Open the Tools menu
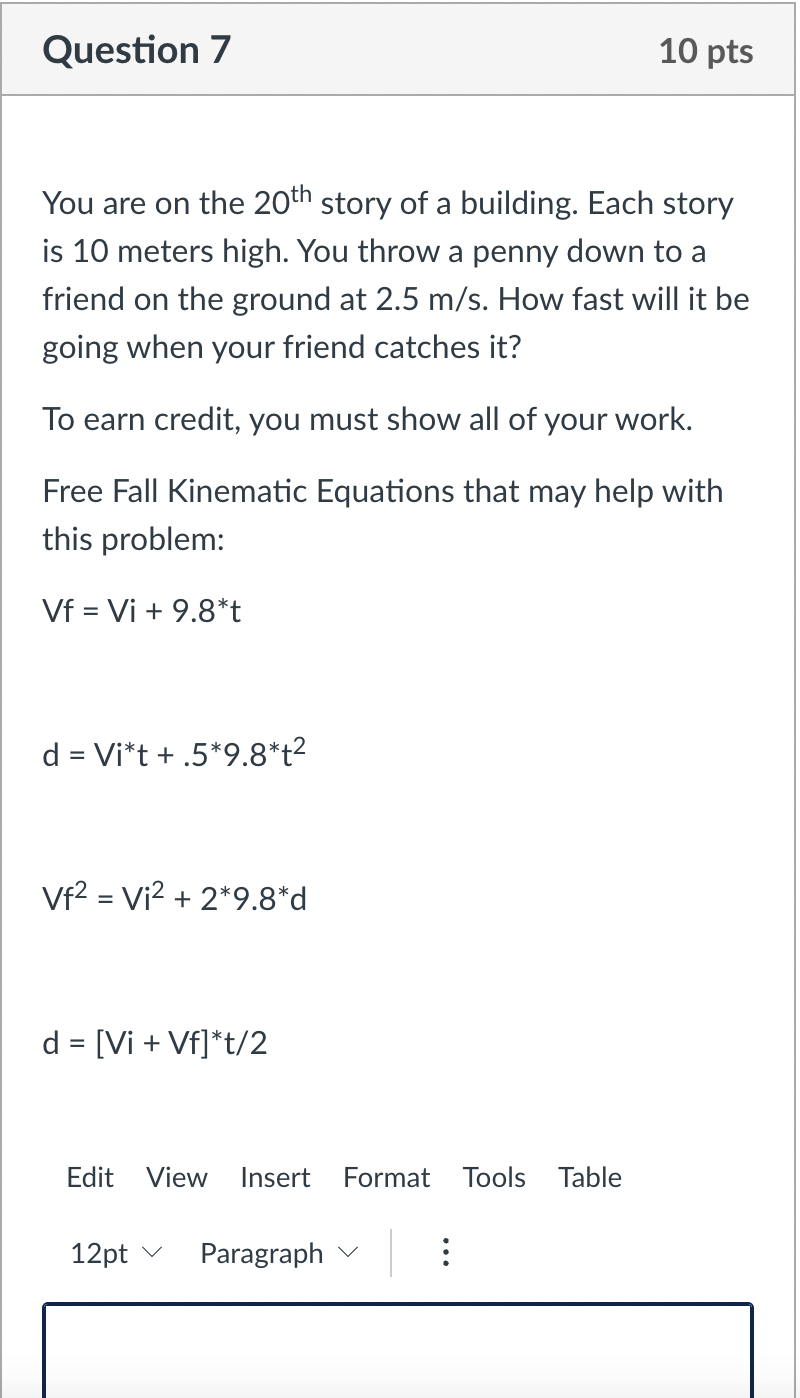 click(494, 1178)
